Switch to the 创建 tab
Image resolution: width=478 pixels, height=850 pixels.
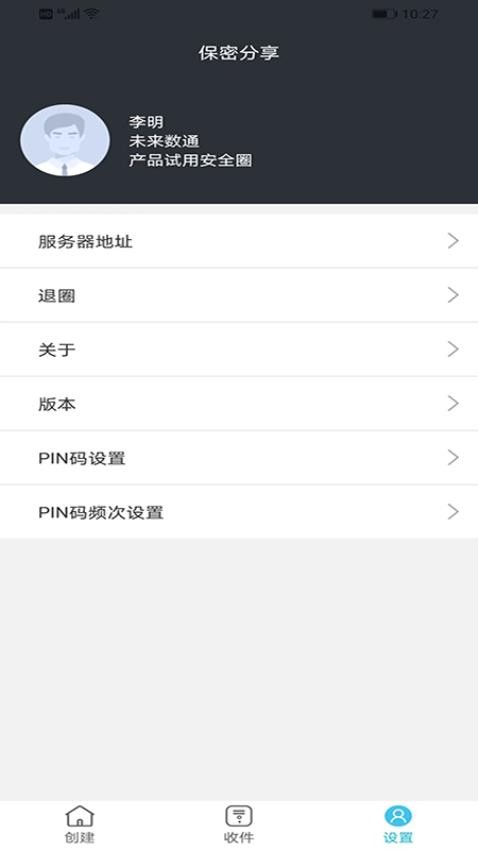coord(80,825)
